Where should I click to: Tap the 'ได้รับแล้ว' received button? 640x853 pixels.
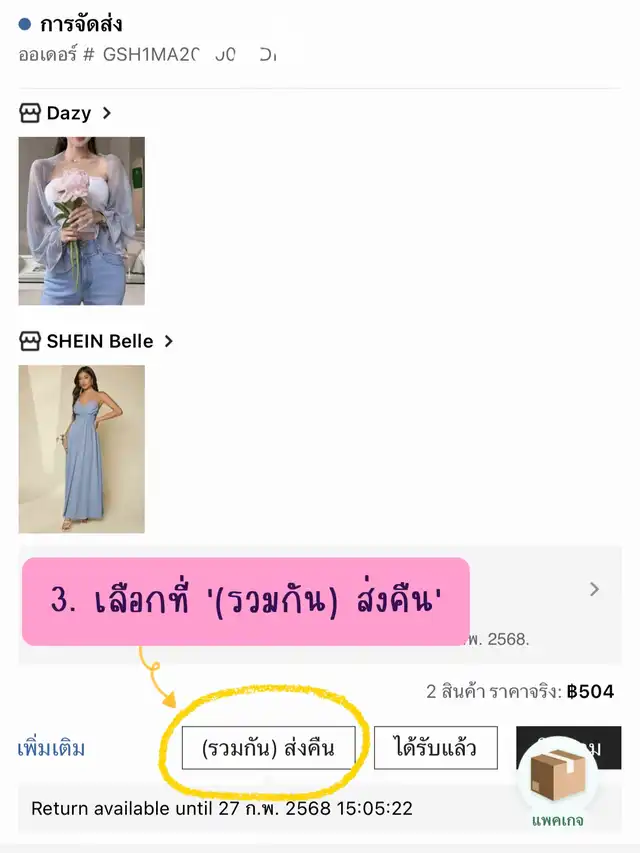pyautogui.click(x=435, y=748)
